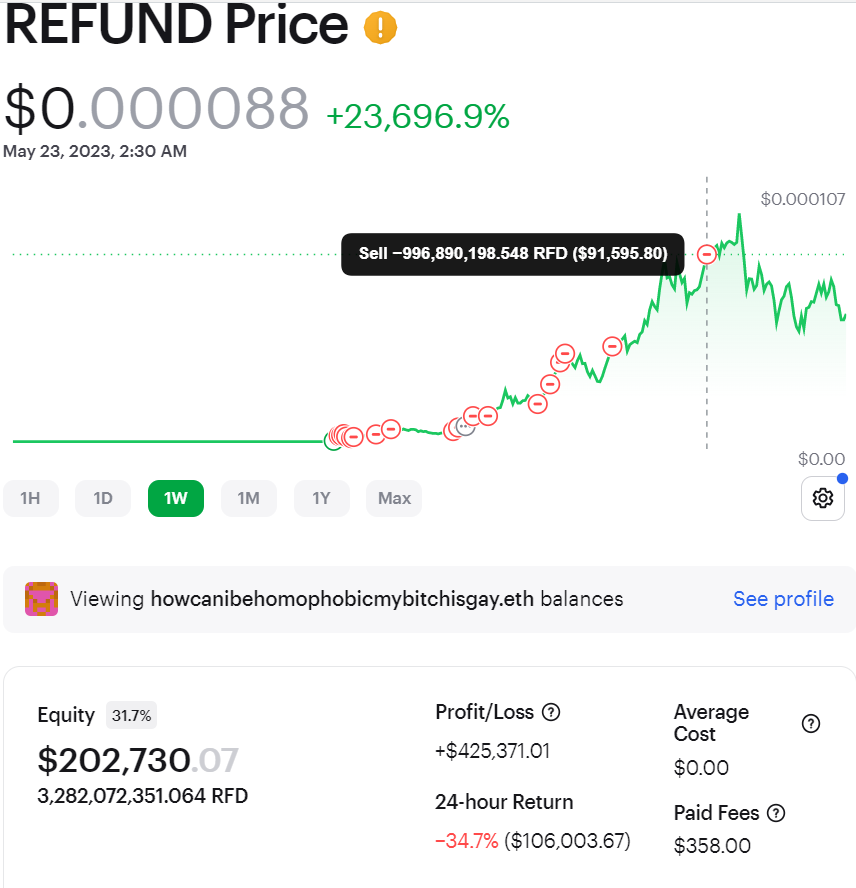Select the 1H time range
The width and height of the screenshot is (856, 888).
(30, 498)
